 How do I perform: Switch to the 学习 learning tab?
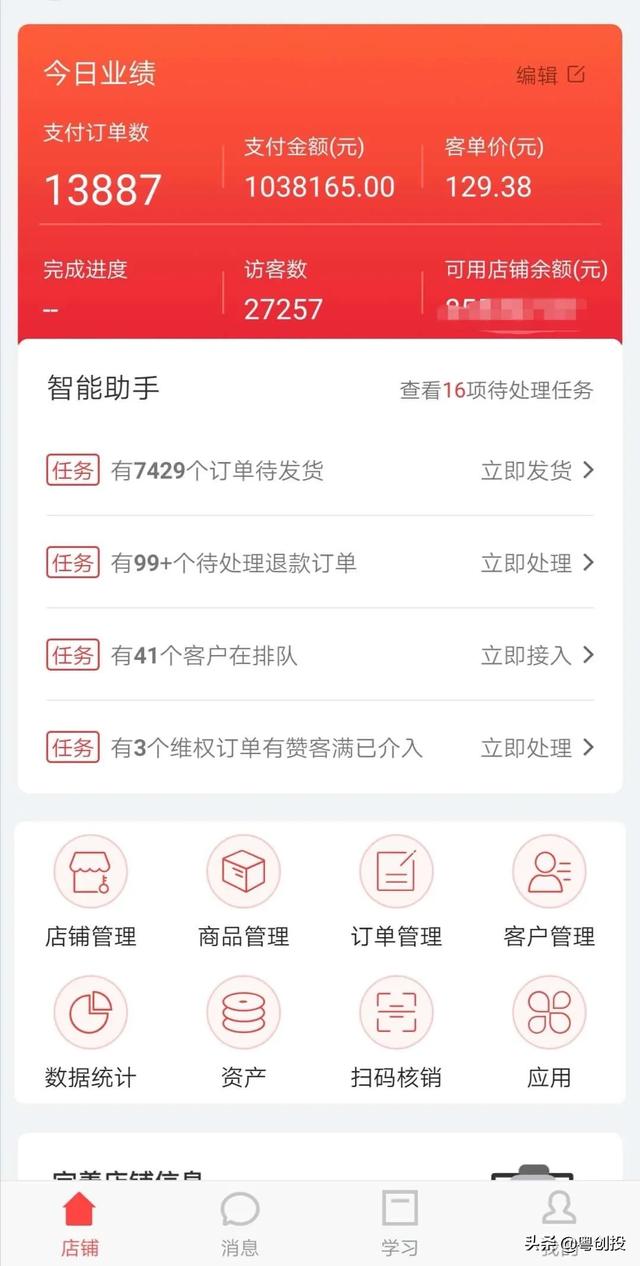click(x=400, y=1223)
